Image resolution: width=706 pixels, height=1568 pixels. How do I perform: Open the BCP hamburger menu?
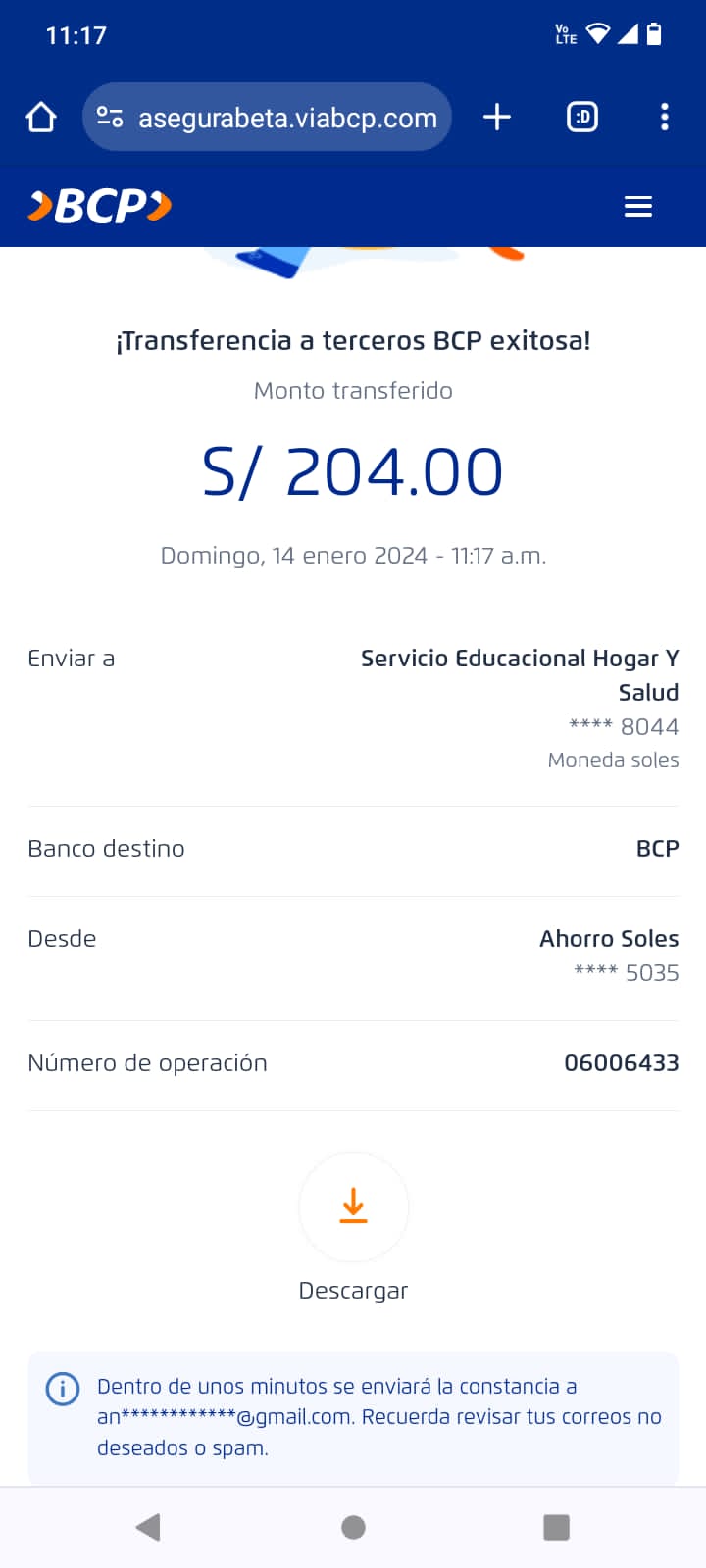click(x=638, y=207)
